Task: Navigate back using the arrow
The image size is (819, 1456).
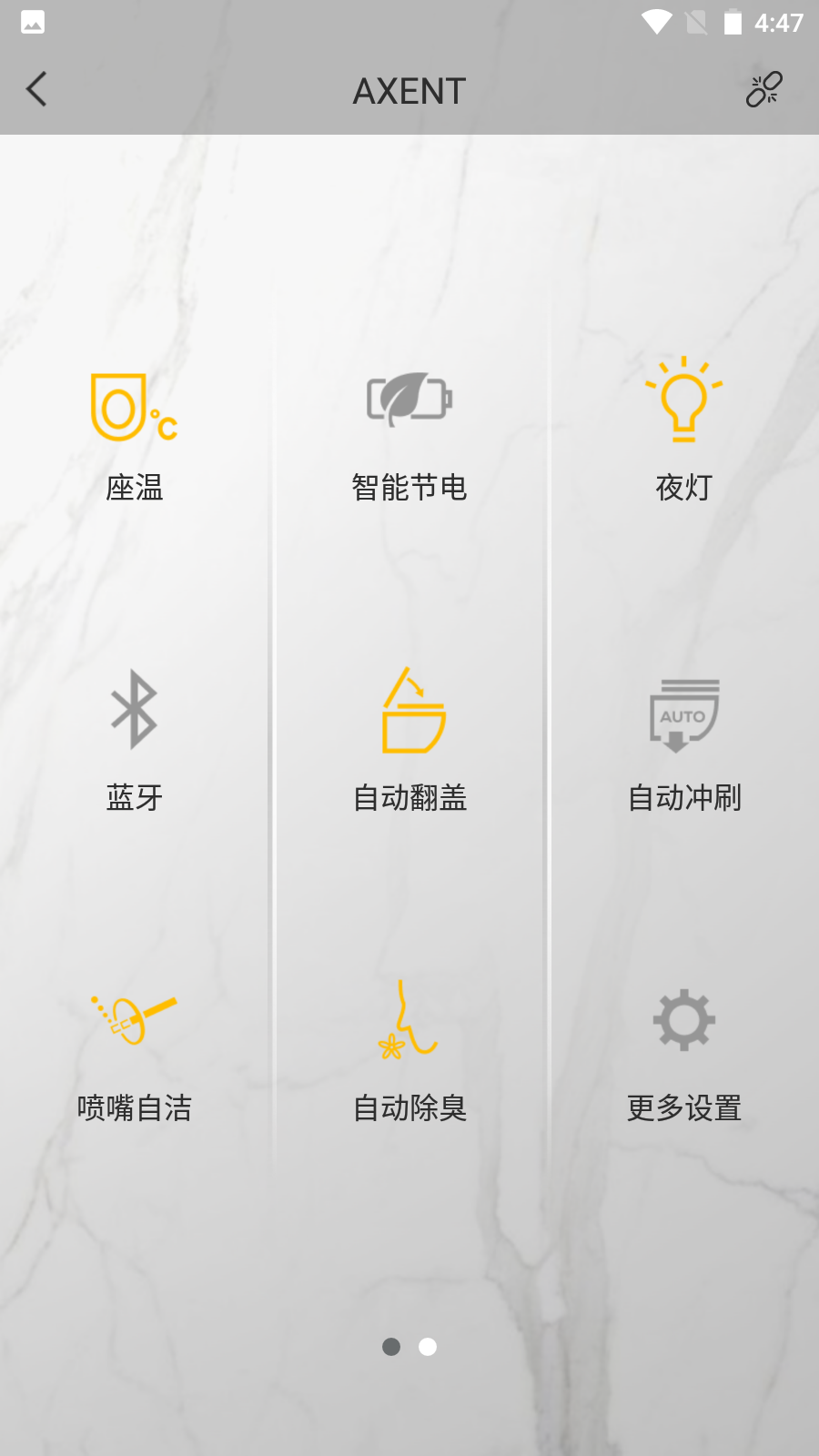Action: tap(36, 90)
